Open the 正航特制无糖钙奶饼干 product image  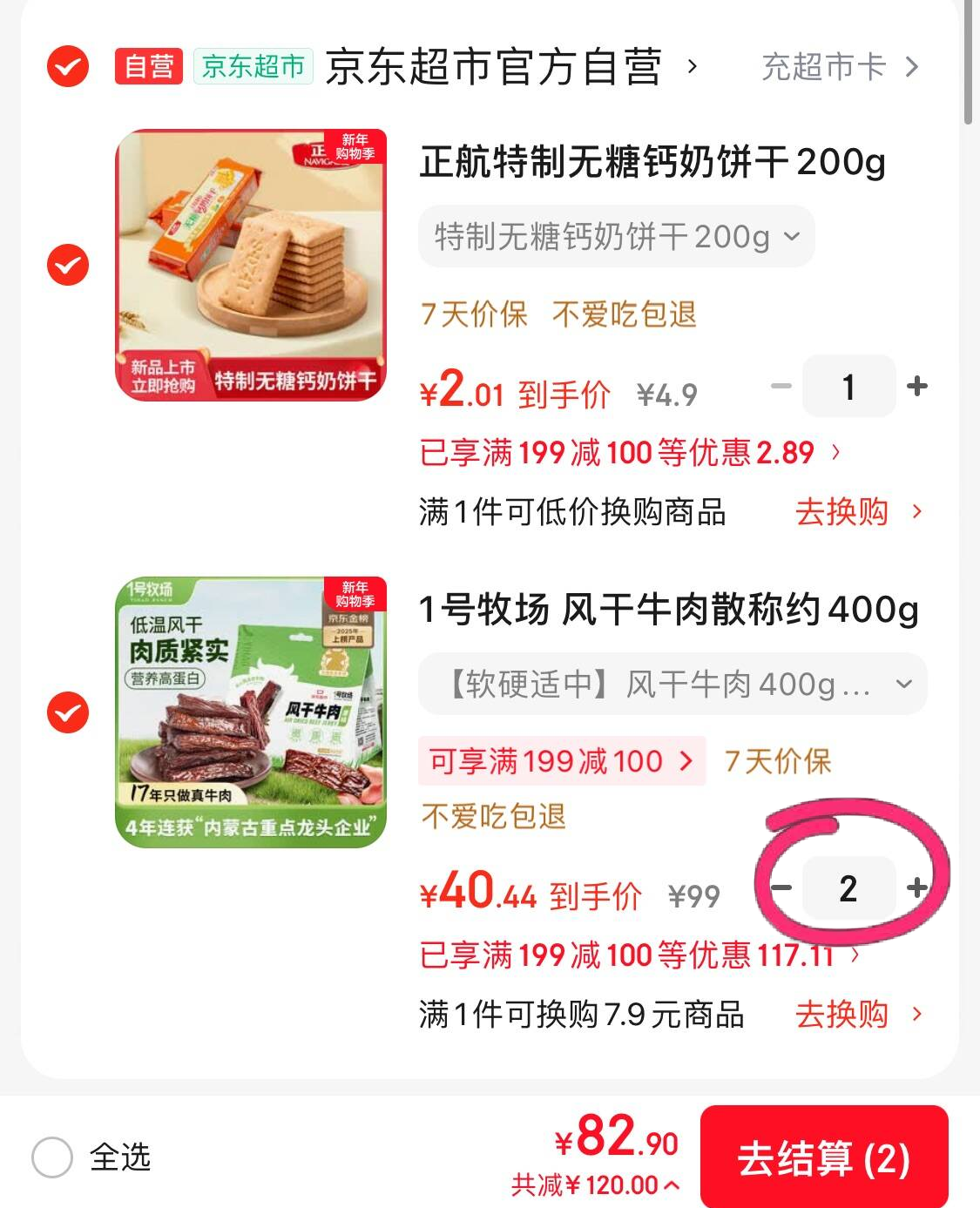tap(251, 265)
